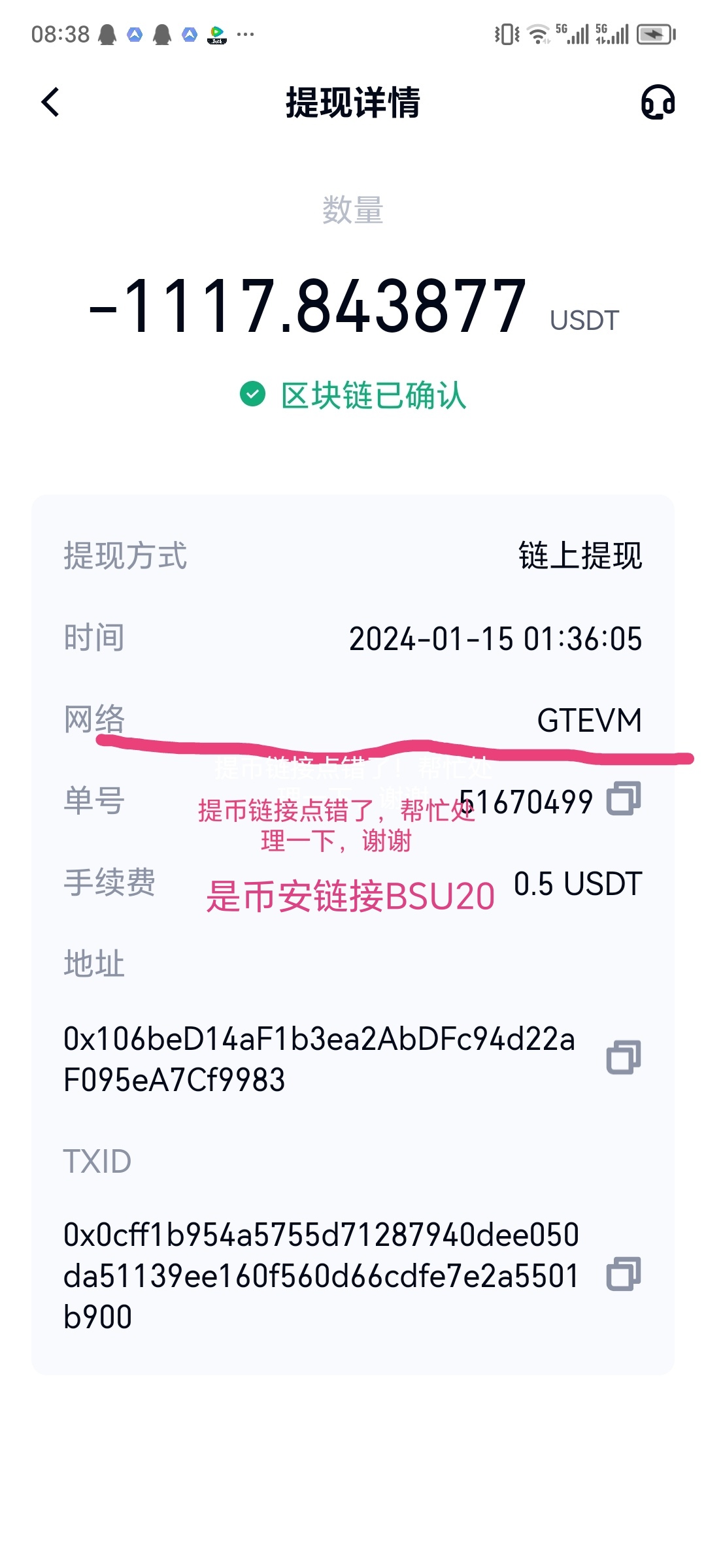Viewport: 706px width, 1568px height.
Task: Go back from withdrawal details
Action: pyautogui.click(x=50, y=103)
